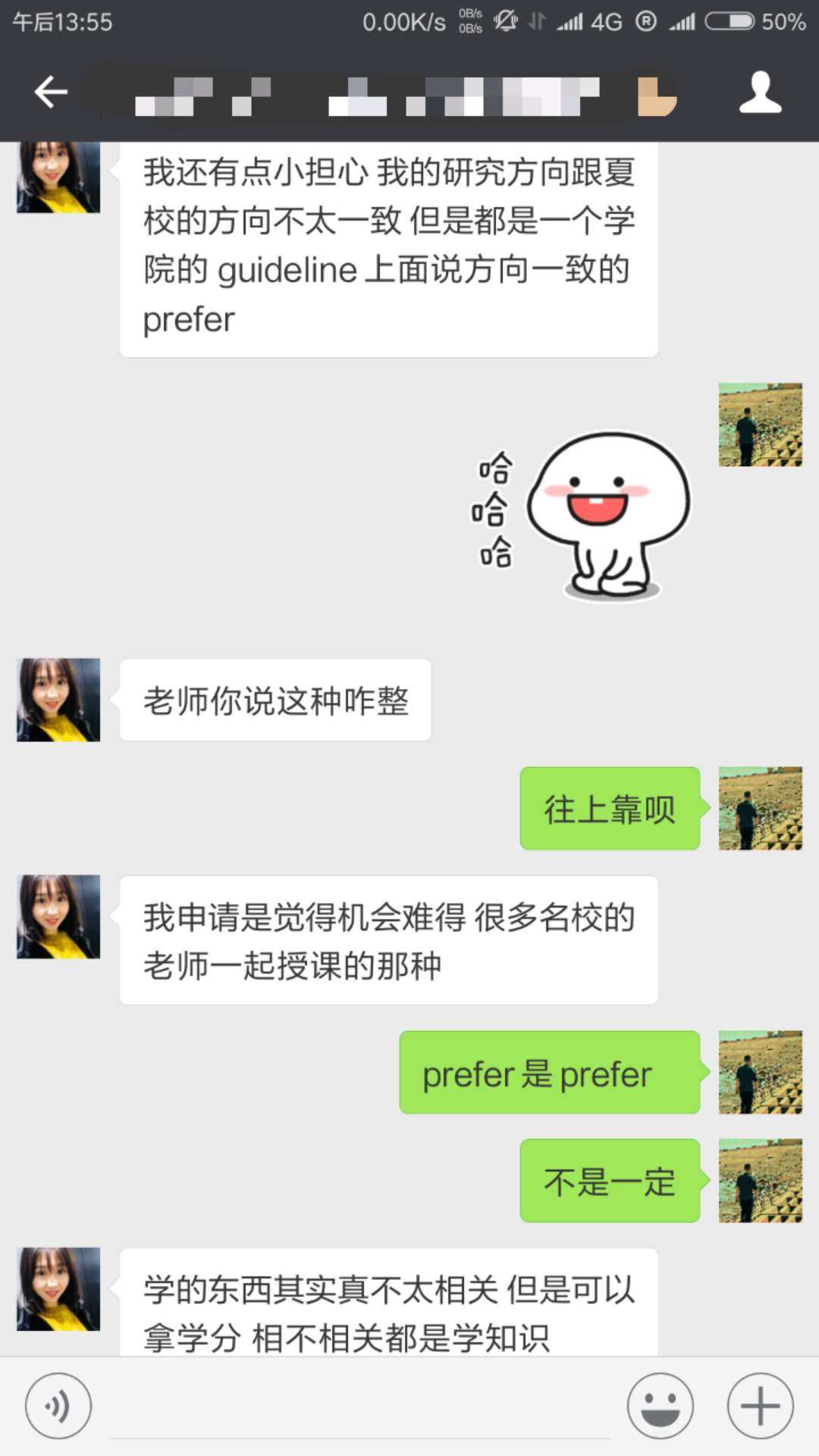Go back to the chat list
Screen dimensions: 819x1456
coord(51,93)
